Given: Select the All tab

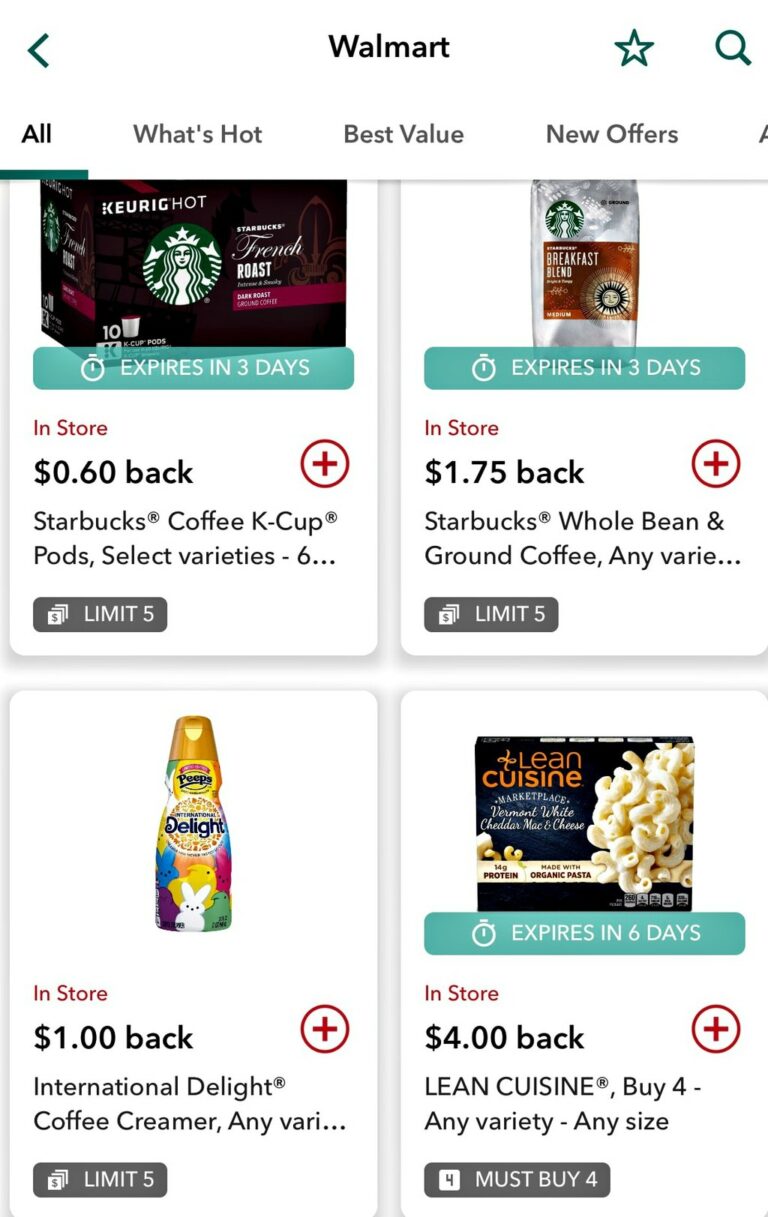Looking at the screenshot, I should (37, 134).
